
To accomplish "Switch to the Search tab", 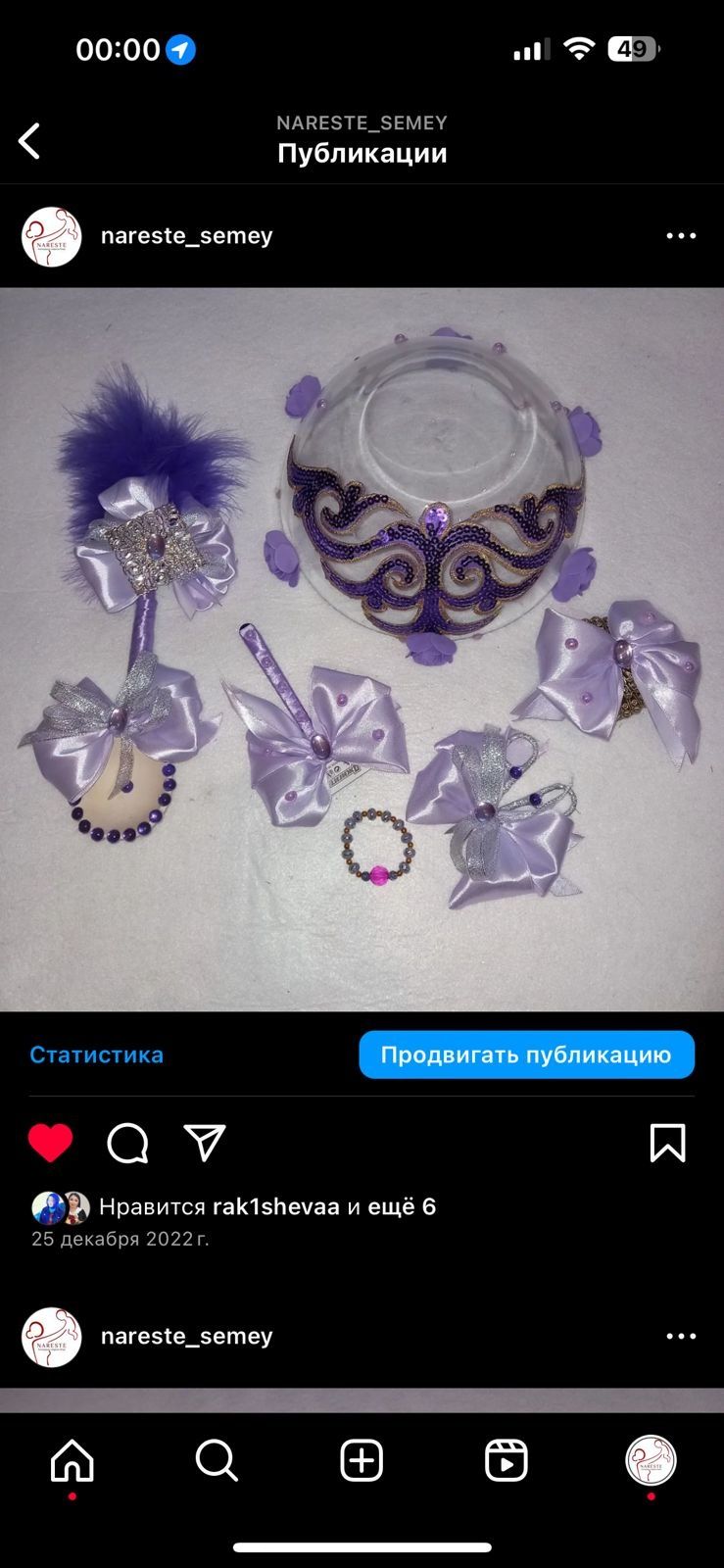I will tap(217, 1461).
